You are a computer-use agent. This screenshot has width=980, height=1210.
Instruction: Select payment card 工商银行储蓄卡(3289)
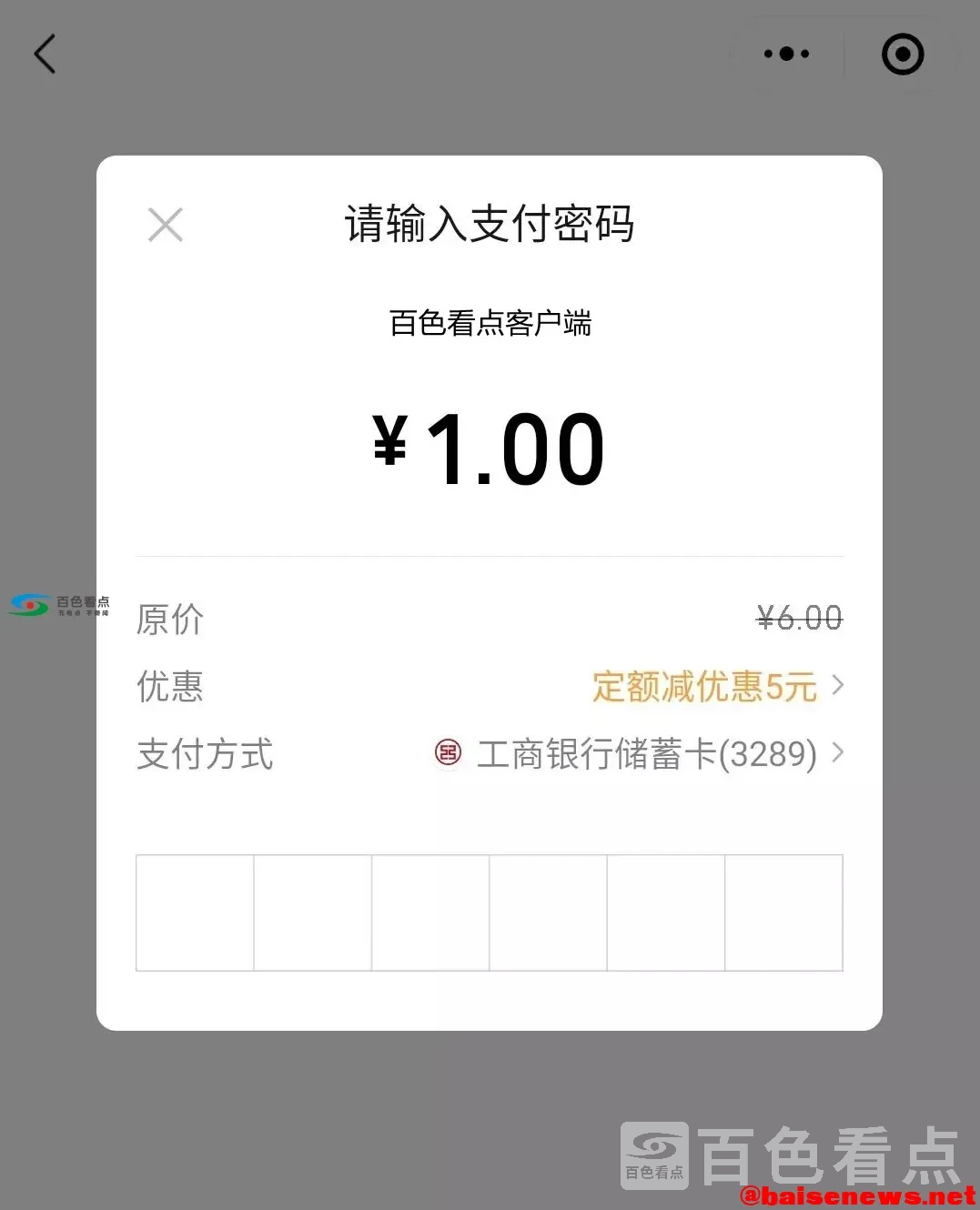click(x=646, y=753)
